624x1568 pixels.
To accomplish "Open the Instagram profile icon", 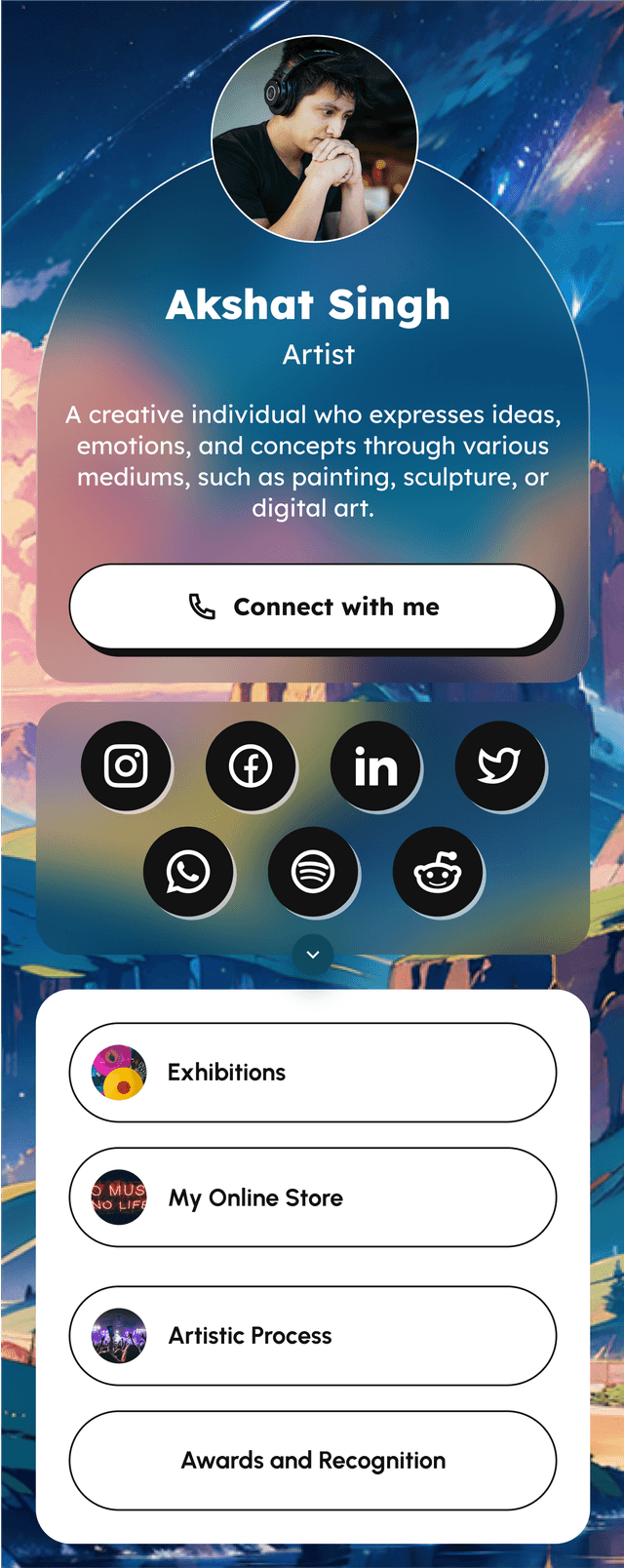I will (x=126, y=766).
